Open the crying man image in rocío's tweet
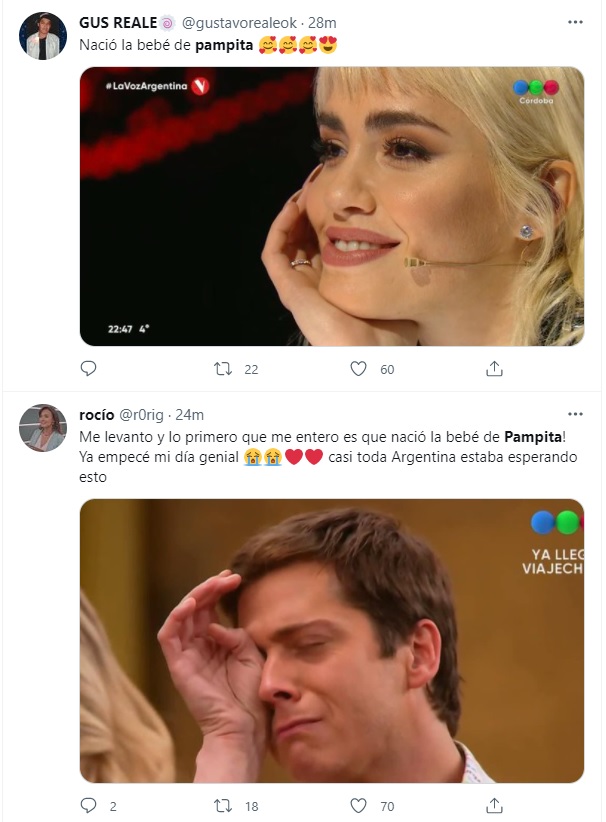606x822 pixels. pos(331,640)
